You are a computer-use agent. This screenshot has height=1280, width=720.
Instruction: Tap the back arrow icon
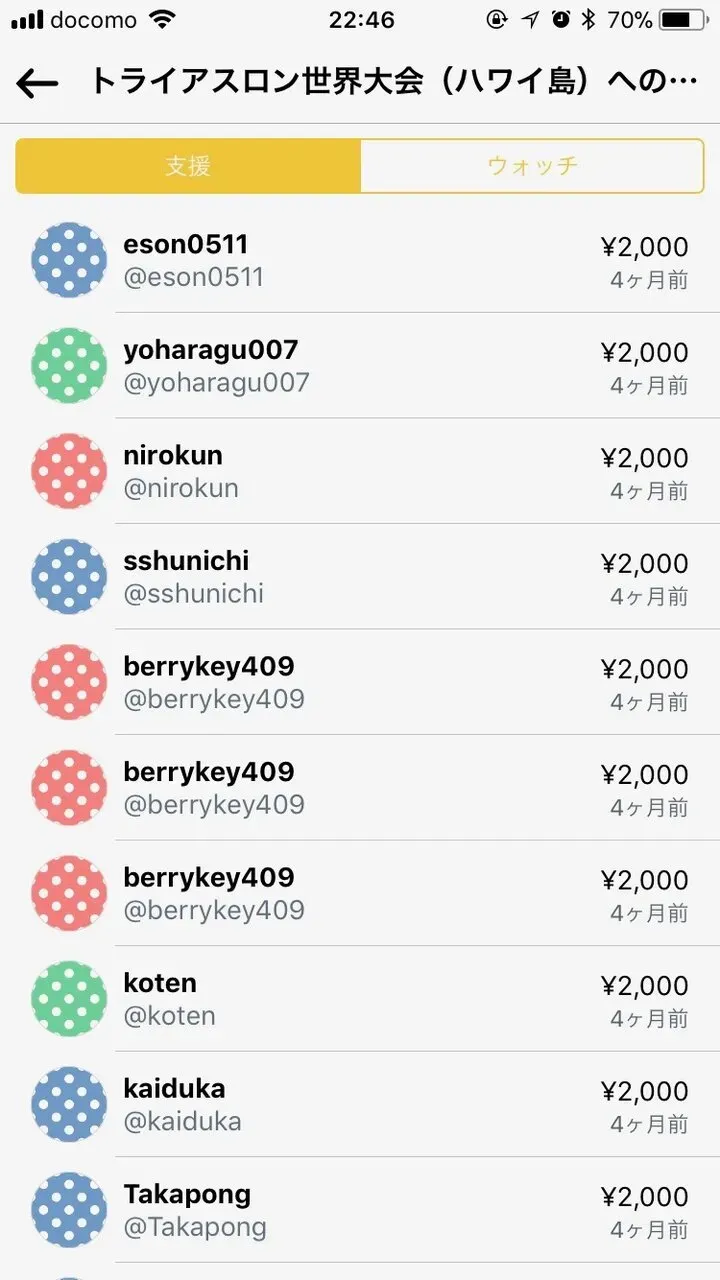(36, 82)
